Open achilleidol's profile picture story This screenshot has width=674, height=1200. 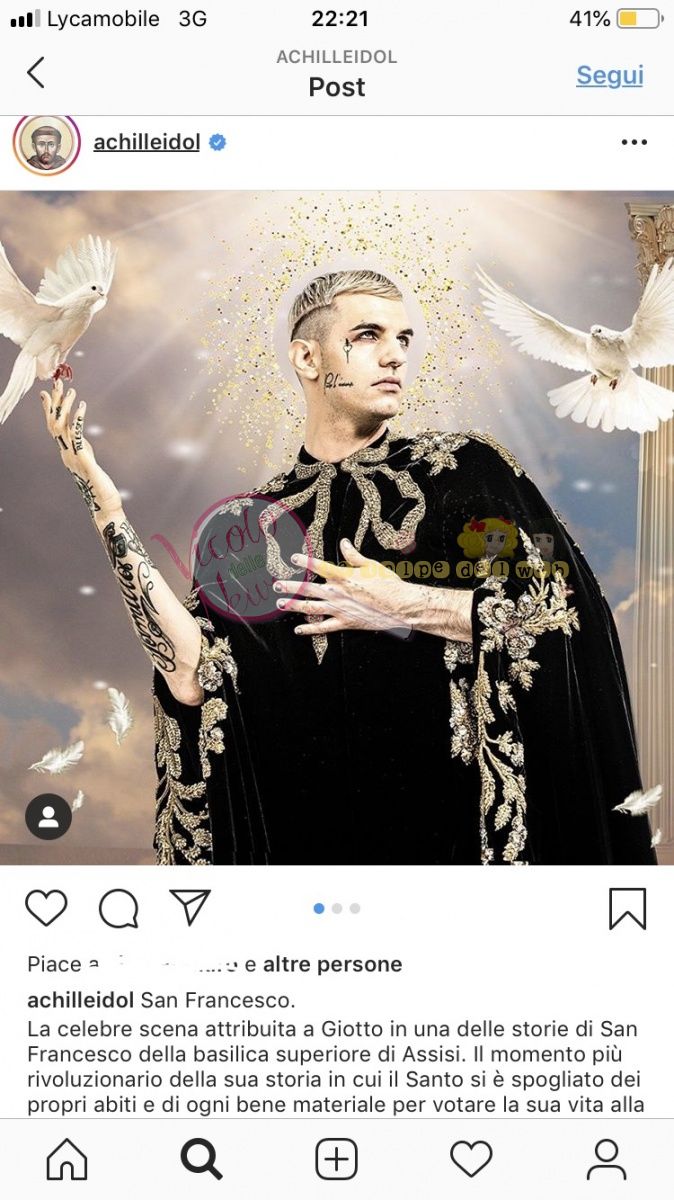(x=46, y=143)
